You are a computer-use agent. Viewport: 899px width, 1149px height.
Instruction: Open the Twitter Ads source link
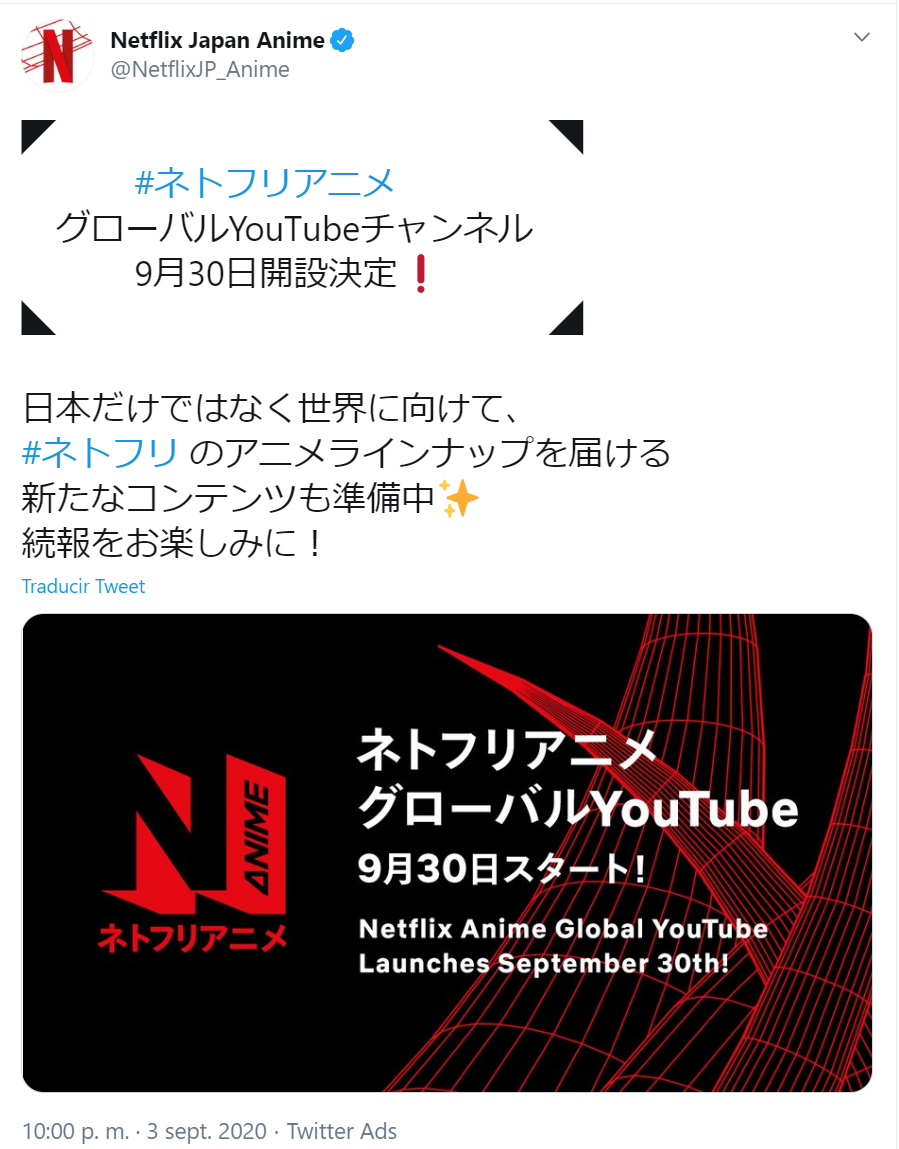tap(341, 1131)
